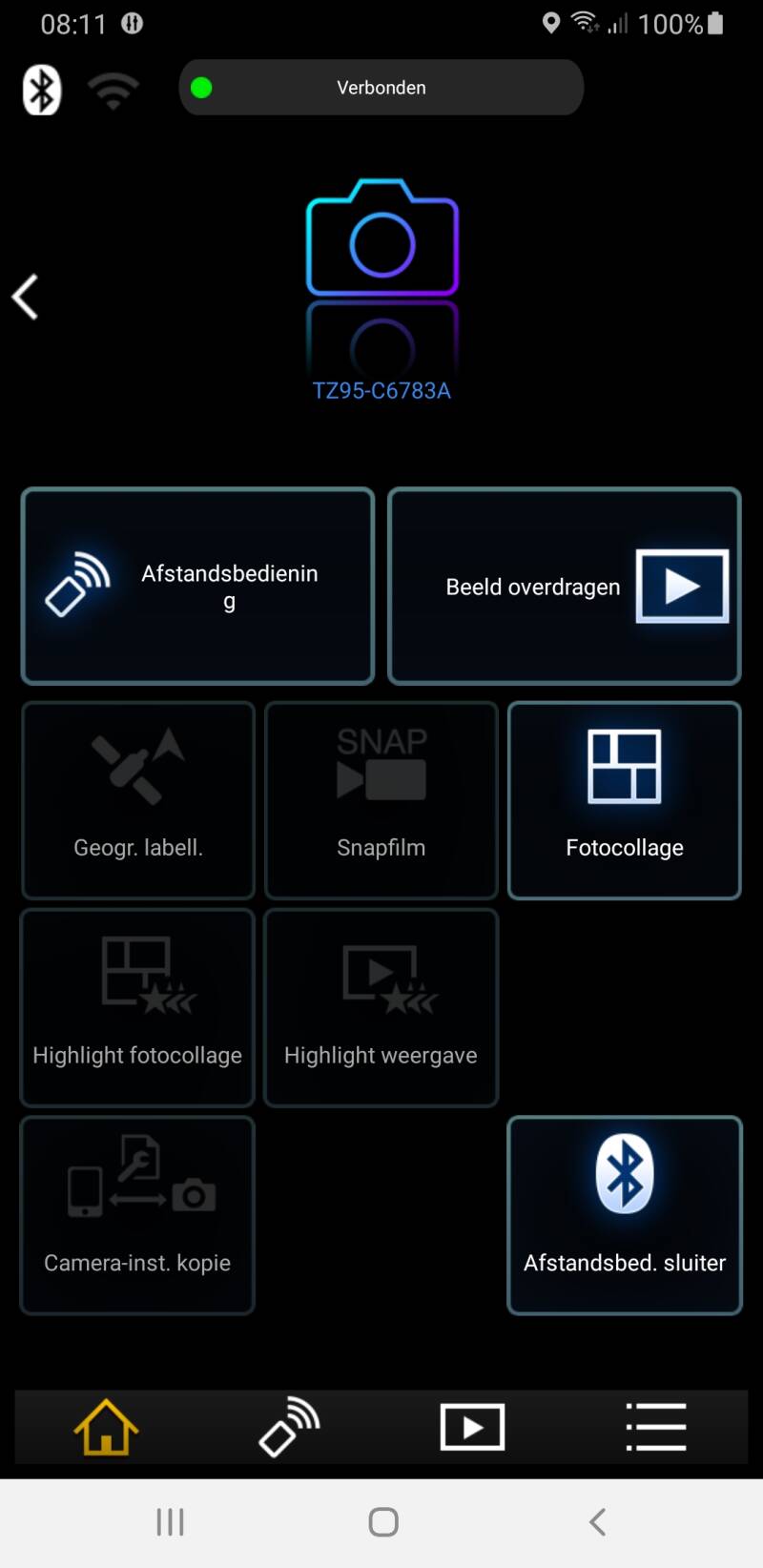Open Beeld overdragen
Image resolution: width=763 pixels, height=1568 pixels.
565,587
